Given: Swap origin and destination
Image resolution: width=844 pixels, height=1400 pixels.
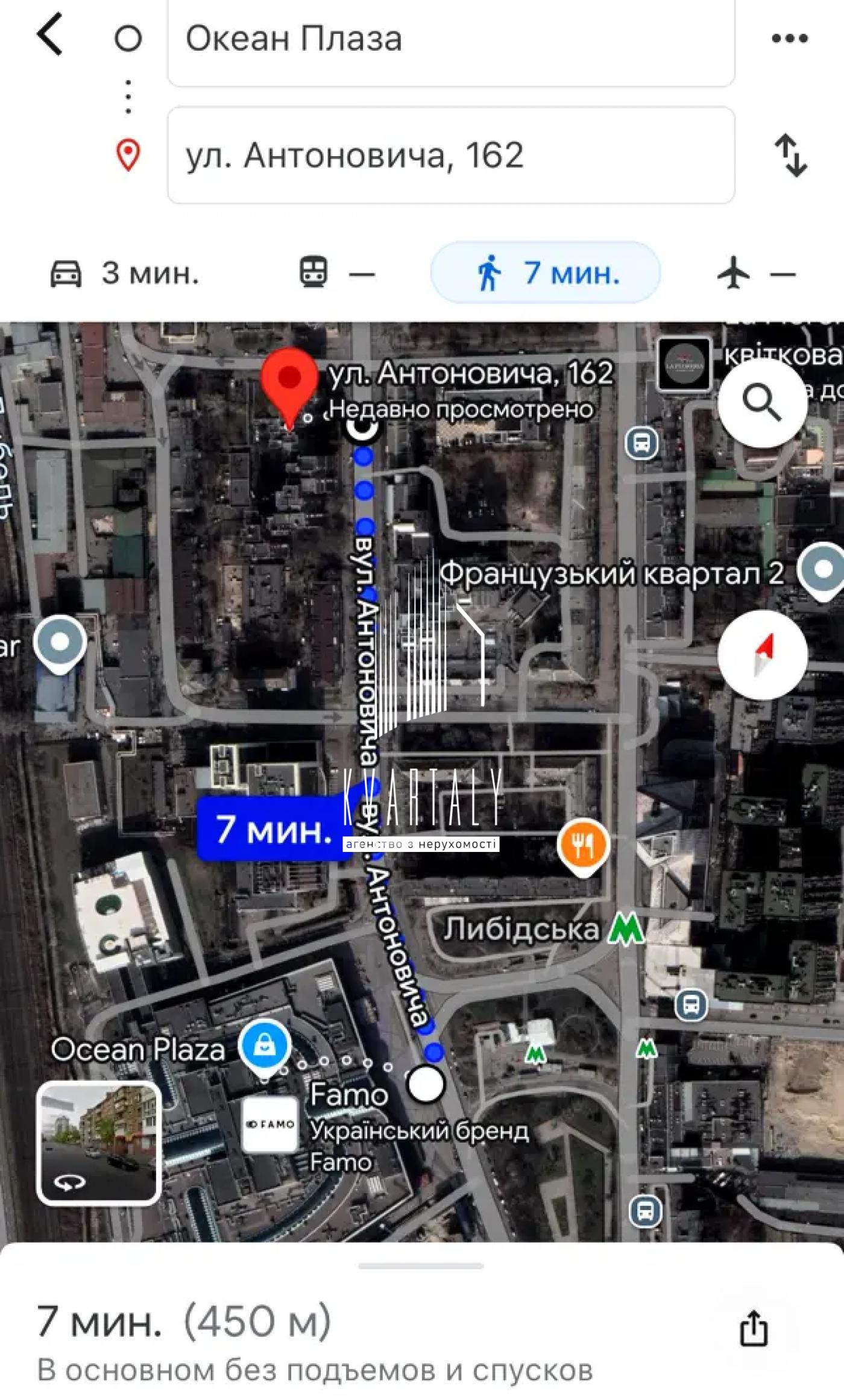Looking at the screenshot, I should pos(791,156).
